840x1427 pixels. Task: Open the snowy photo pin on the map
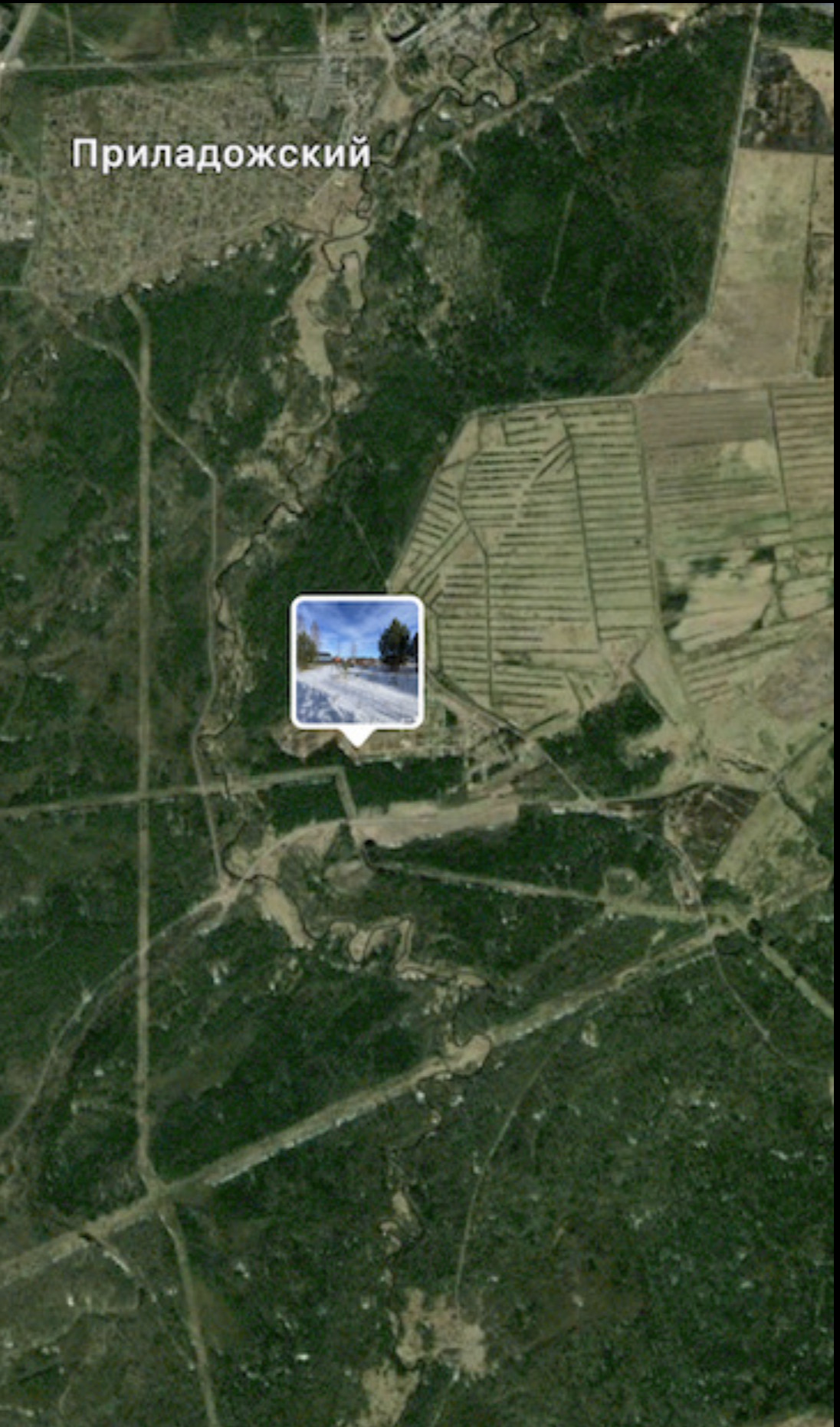357,661
